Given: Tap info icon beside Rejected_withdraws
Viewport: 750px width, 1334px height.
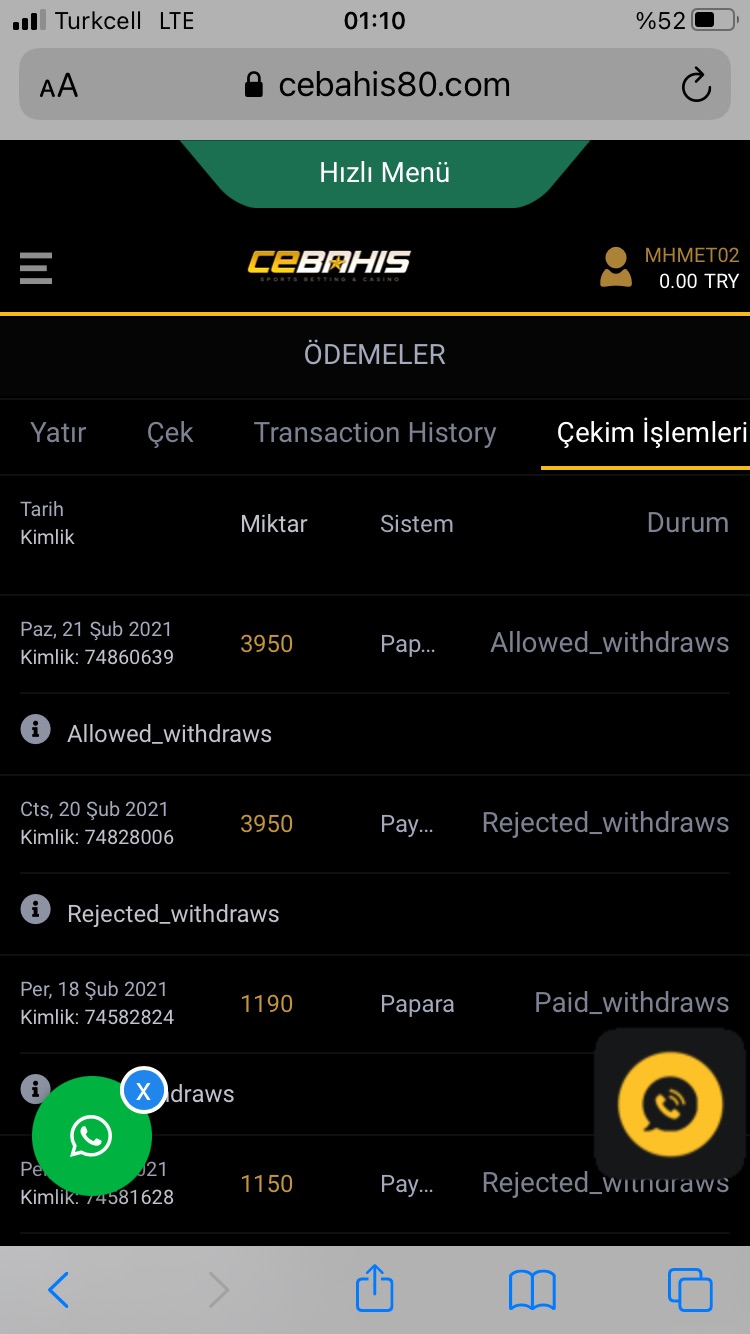Looking at the screenshot, I should pyautogui.click(x=35, y=910).
